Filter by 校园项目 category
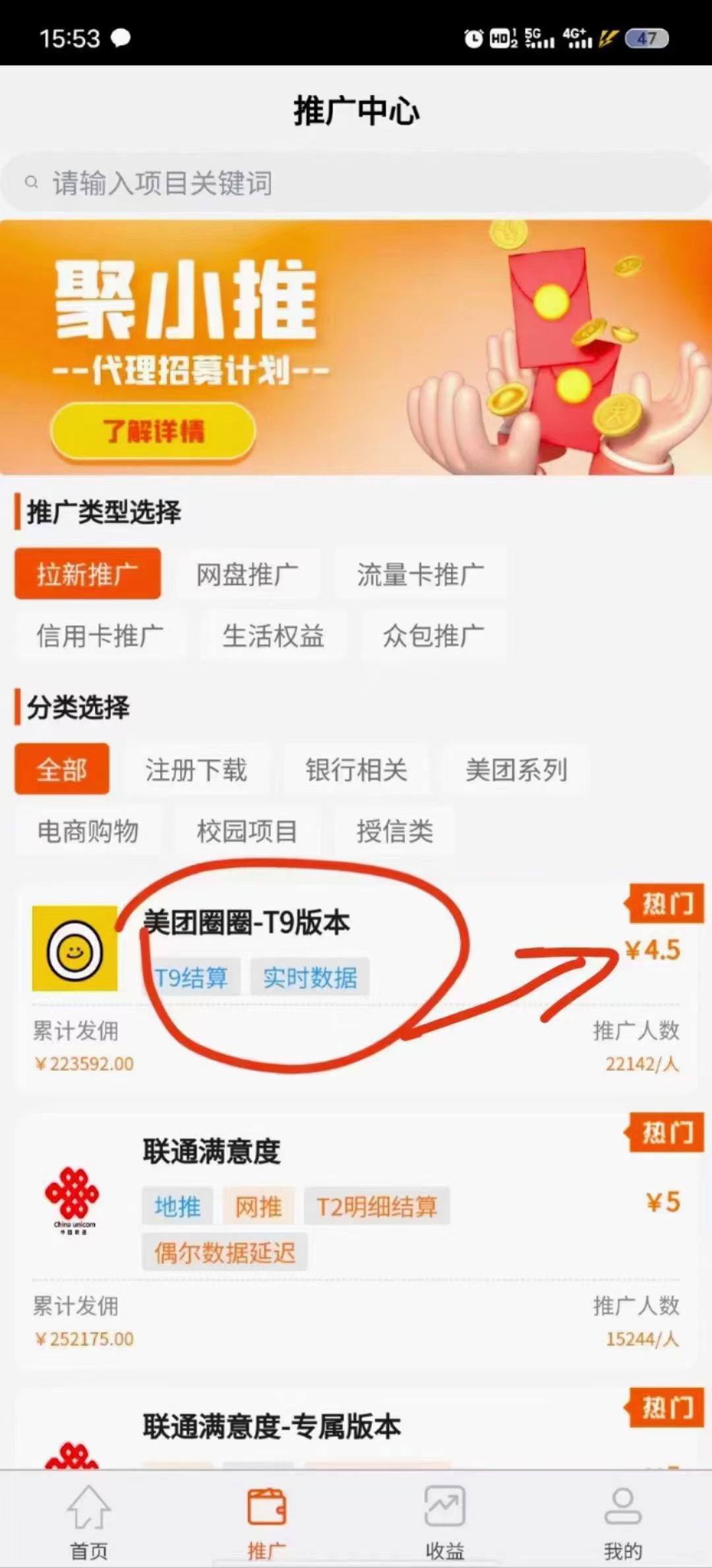Image resolution: width=712 pixels, height=1568 pixels. [247, 831]
